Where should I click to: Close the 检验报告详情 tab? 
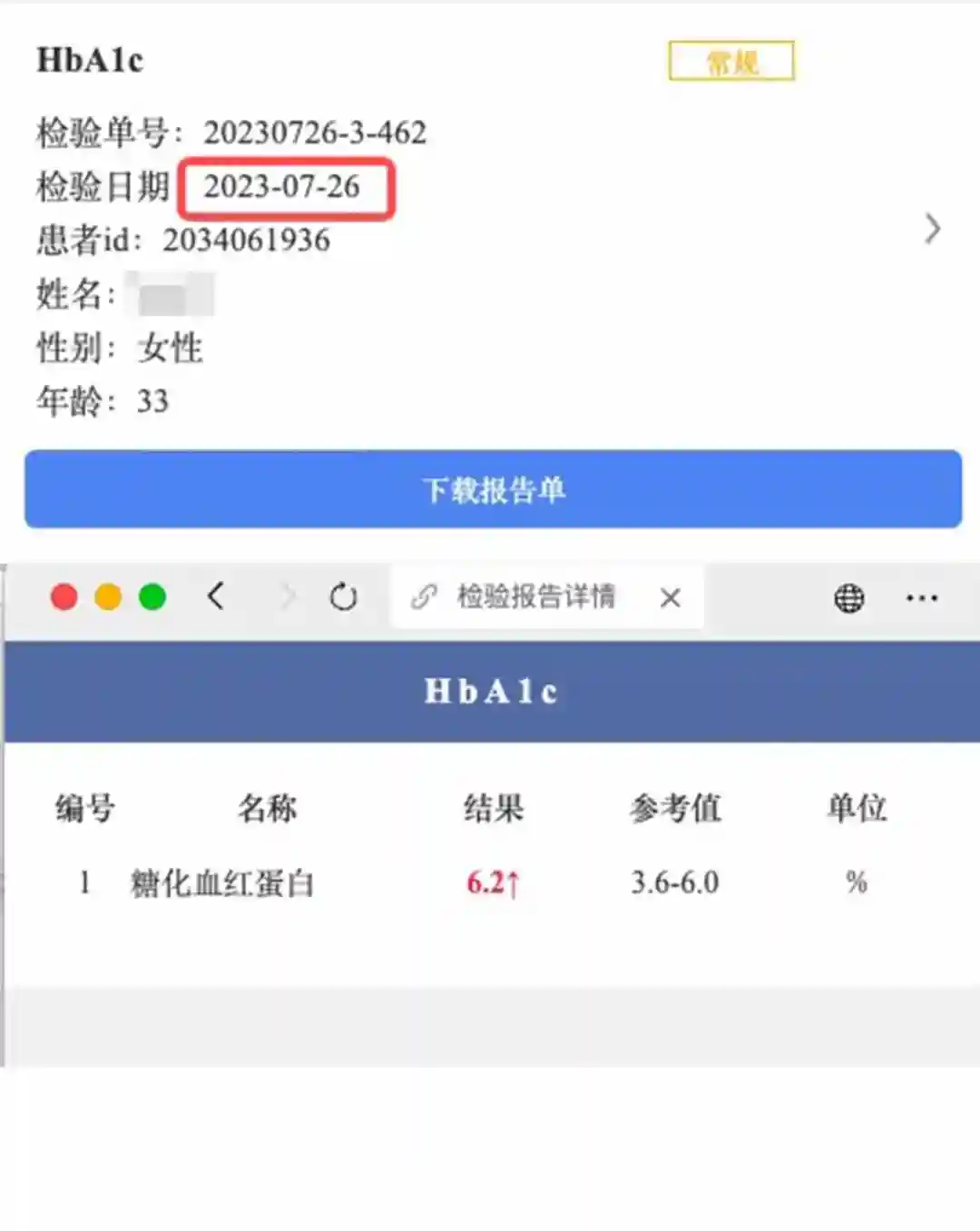[x=670, y=598]
